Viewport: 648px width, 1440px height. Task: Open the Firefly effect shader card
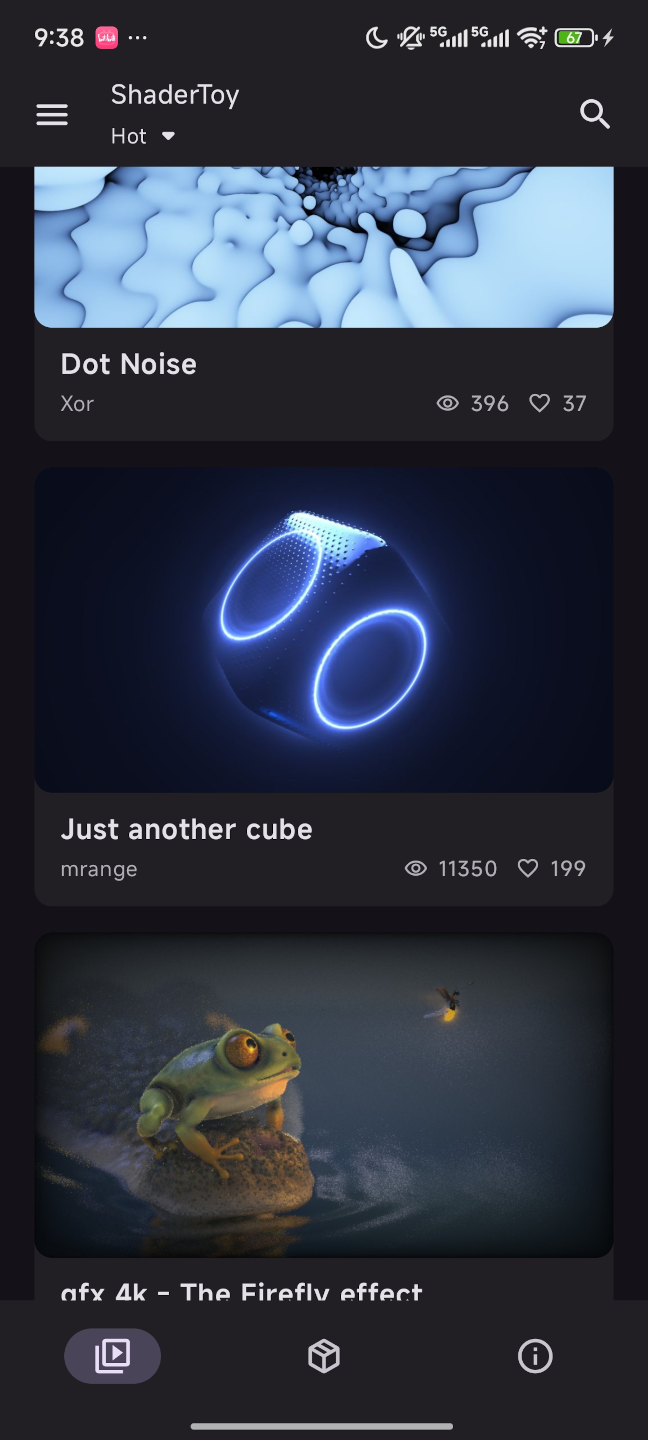click(323, 1100)
